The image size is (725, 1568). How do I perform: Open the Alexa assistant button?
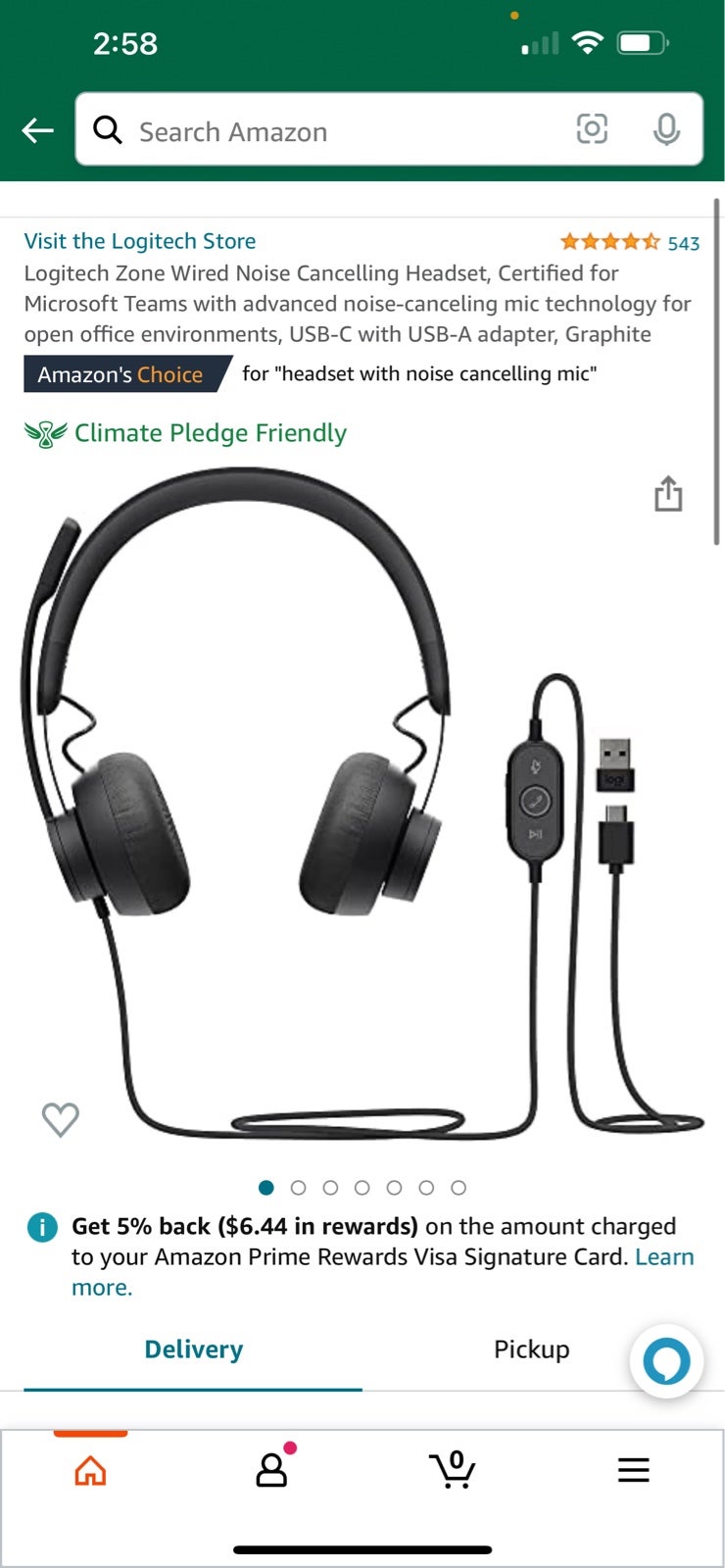[x=667, y=1361]
